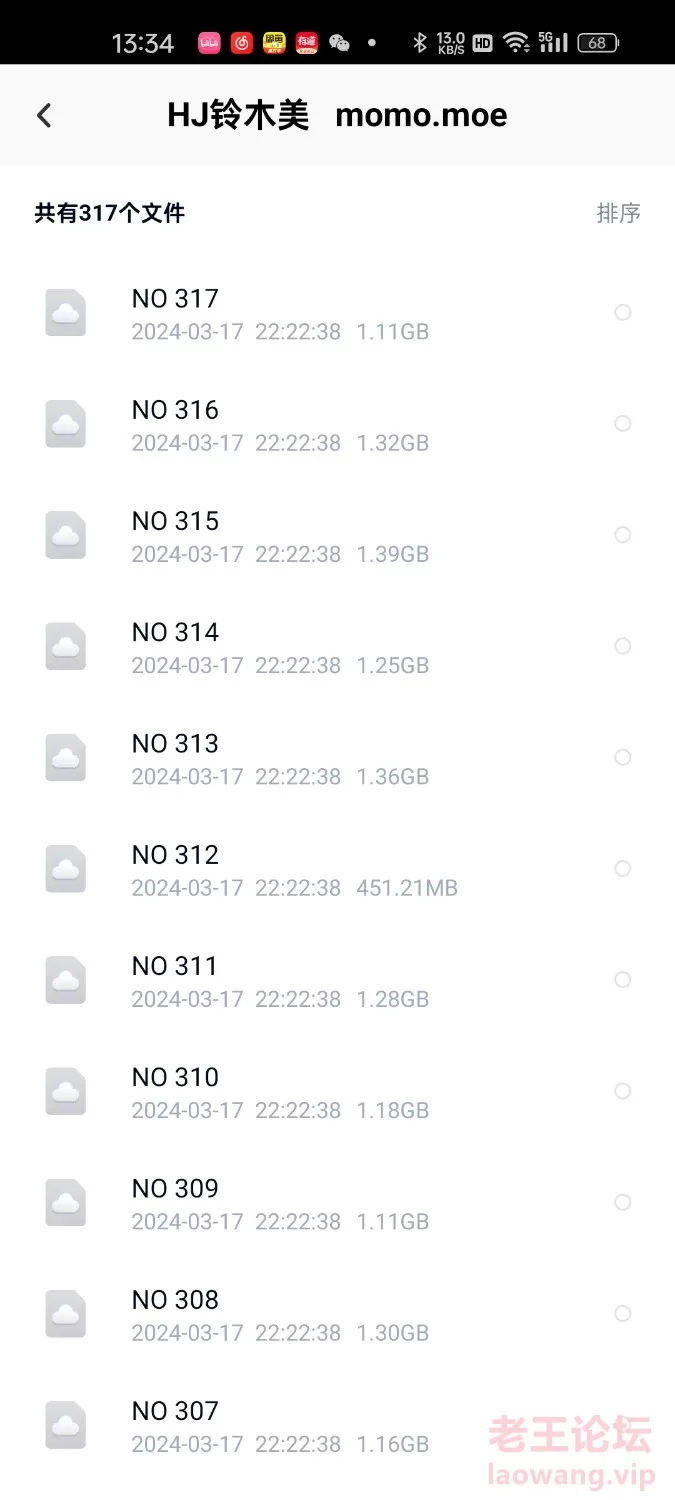Tick the selection circle for NO 312

point(622,869)
